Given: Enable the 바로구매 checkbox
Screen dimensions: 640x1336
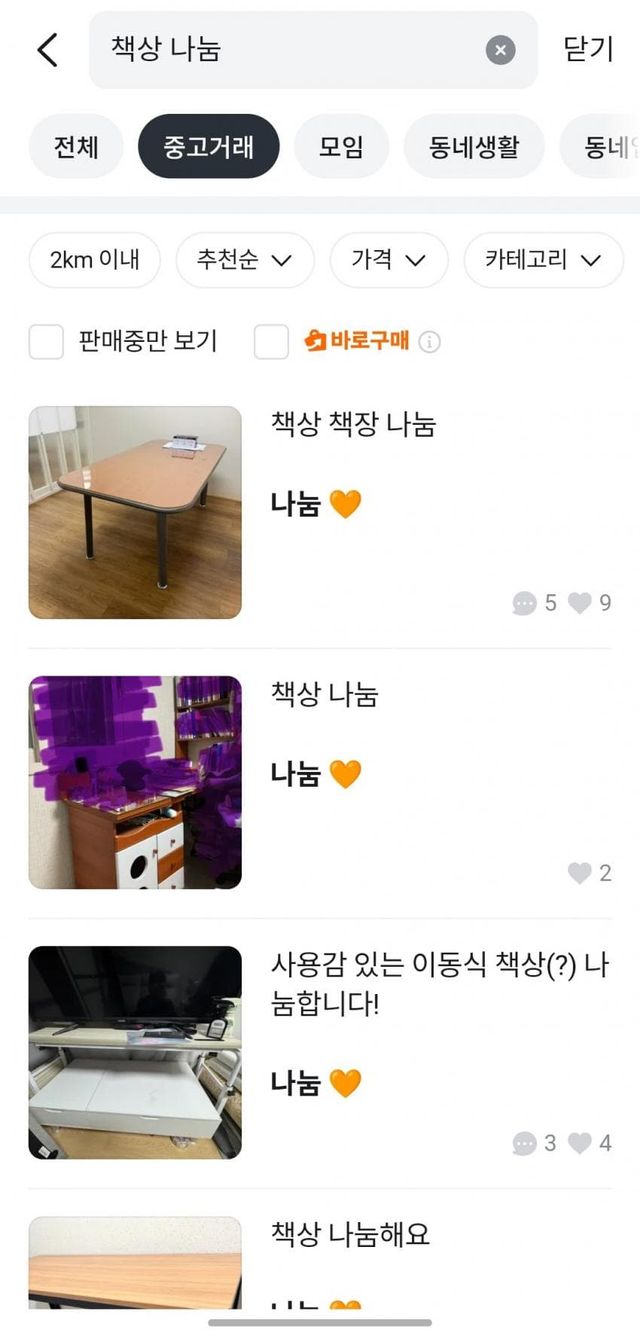Looking at the screenshot, I should point(271,342).
